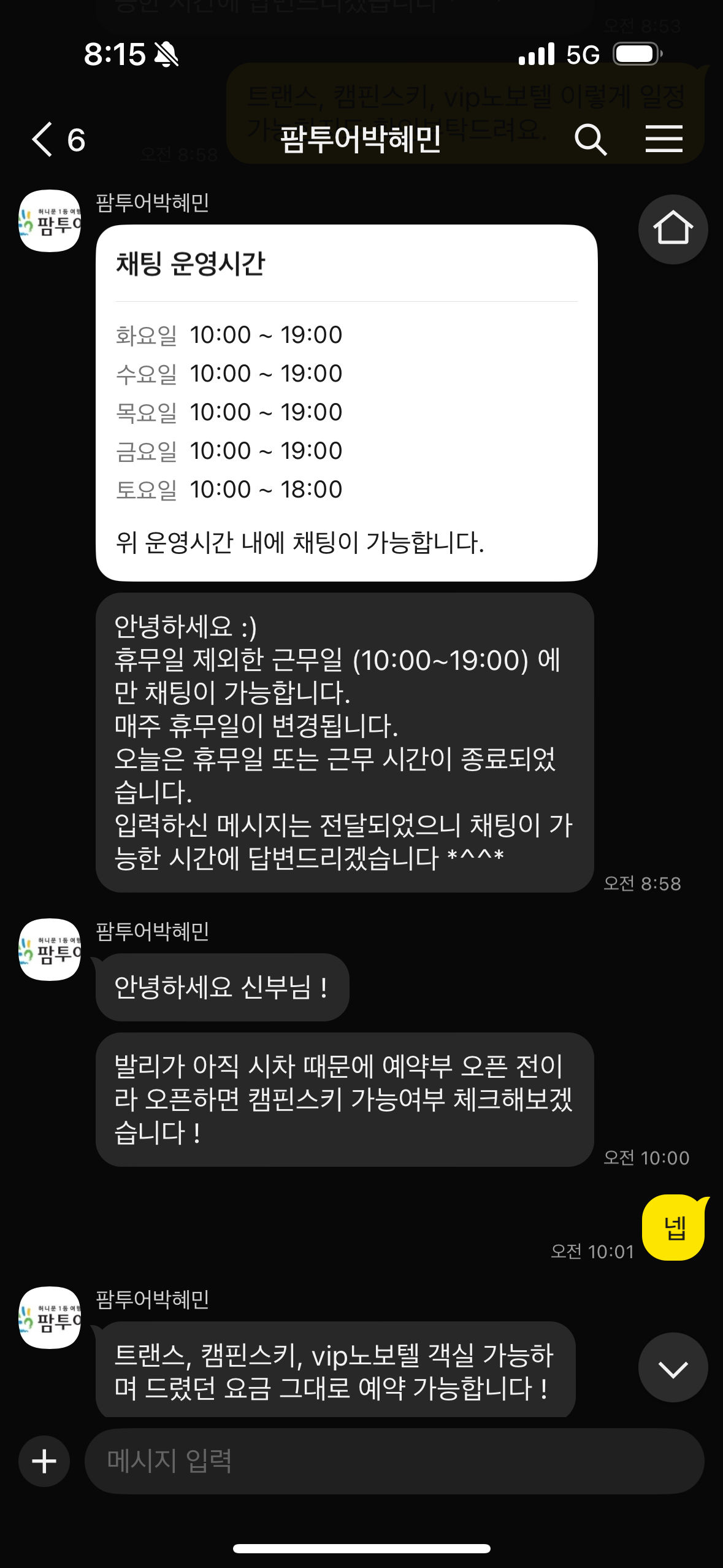Open the chat room hamburger menu
The height and width of the screenshot is (1568, 723).
[x=664, y=139]
